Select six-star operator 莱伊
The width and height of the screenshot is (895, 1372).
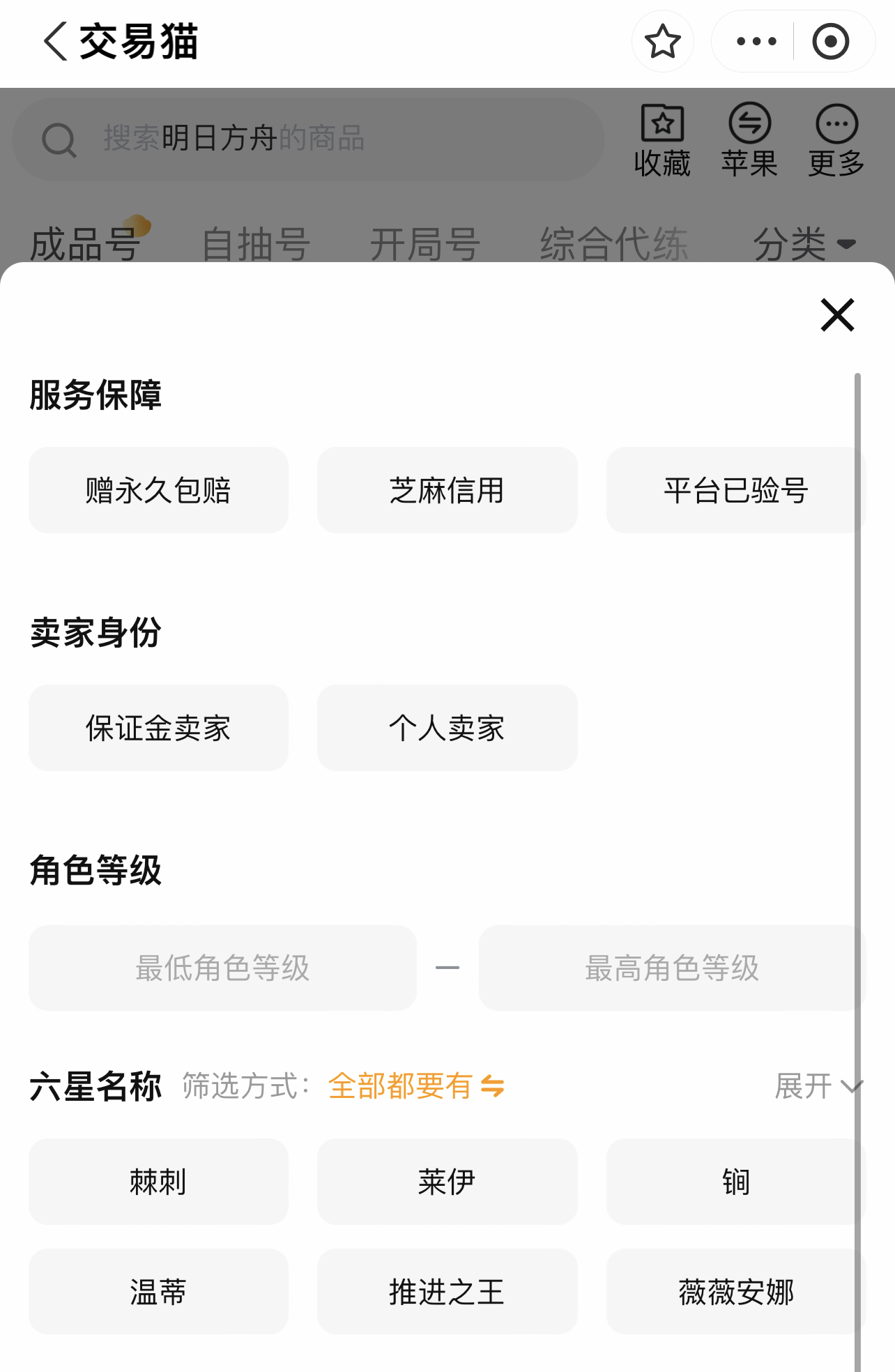click(447, 1182)
